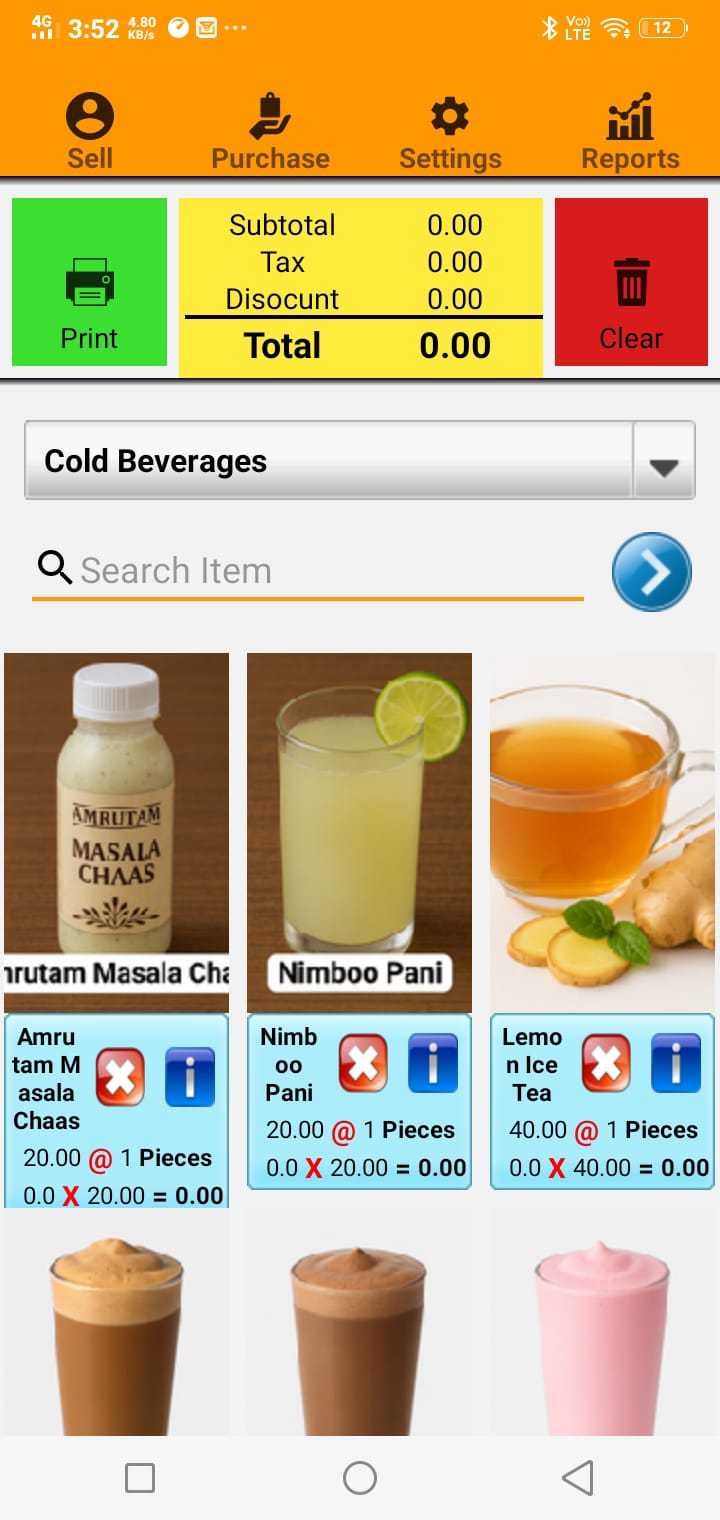Add Amrutam Masala Chaas to the bill
This screenshot has width=720, height=1520.
[x=117, y=830]
